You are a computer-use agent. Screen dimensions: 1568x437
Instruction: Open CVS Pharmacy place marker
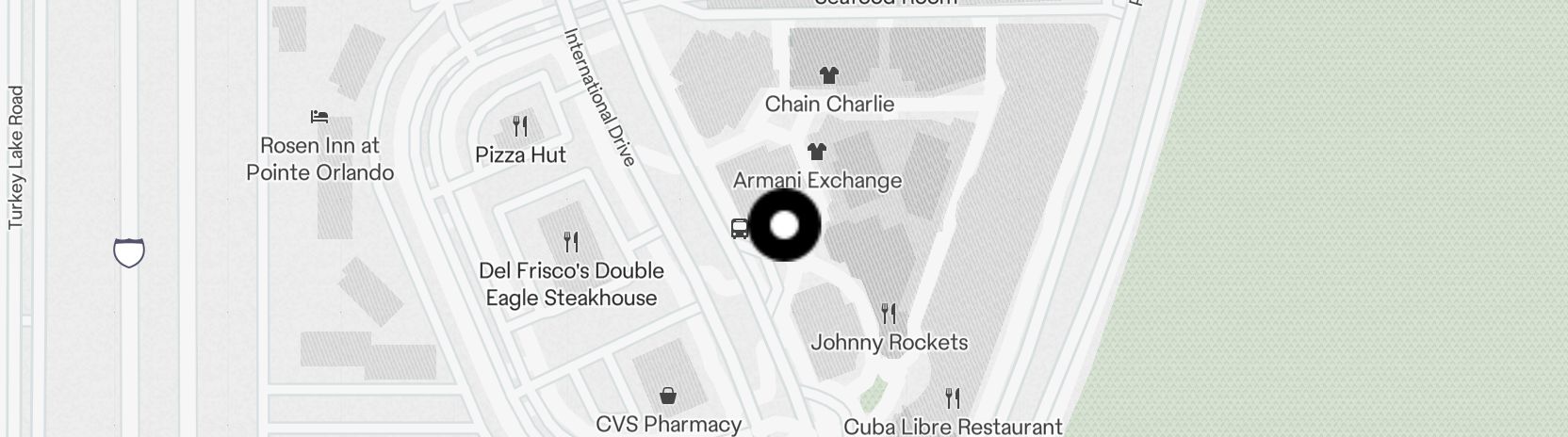click(x=667, y=396)
